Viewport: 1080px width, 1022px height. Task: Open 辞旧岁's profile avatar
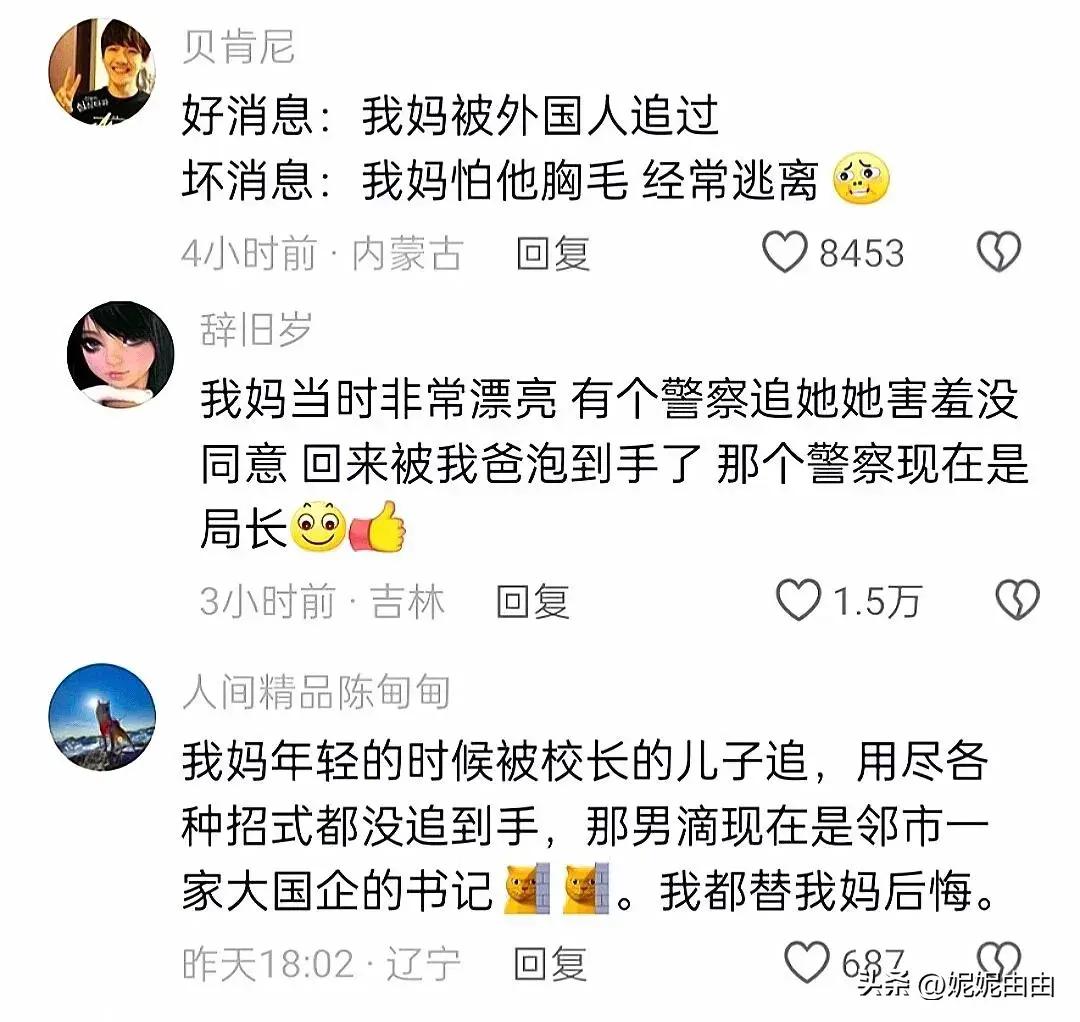120,355
